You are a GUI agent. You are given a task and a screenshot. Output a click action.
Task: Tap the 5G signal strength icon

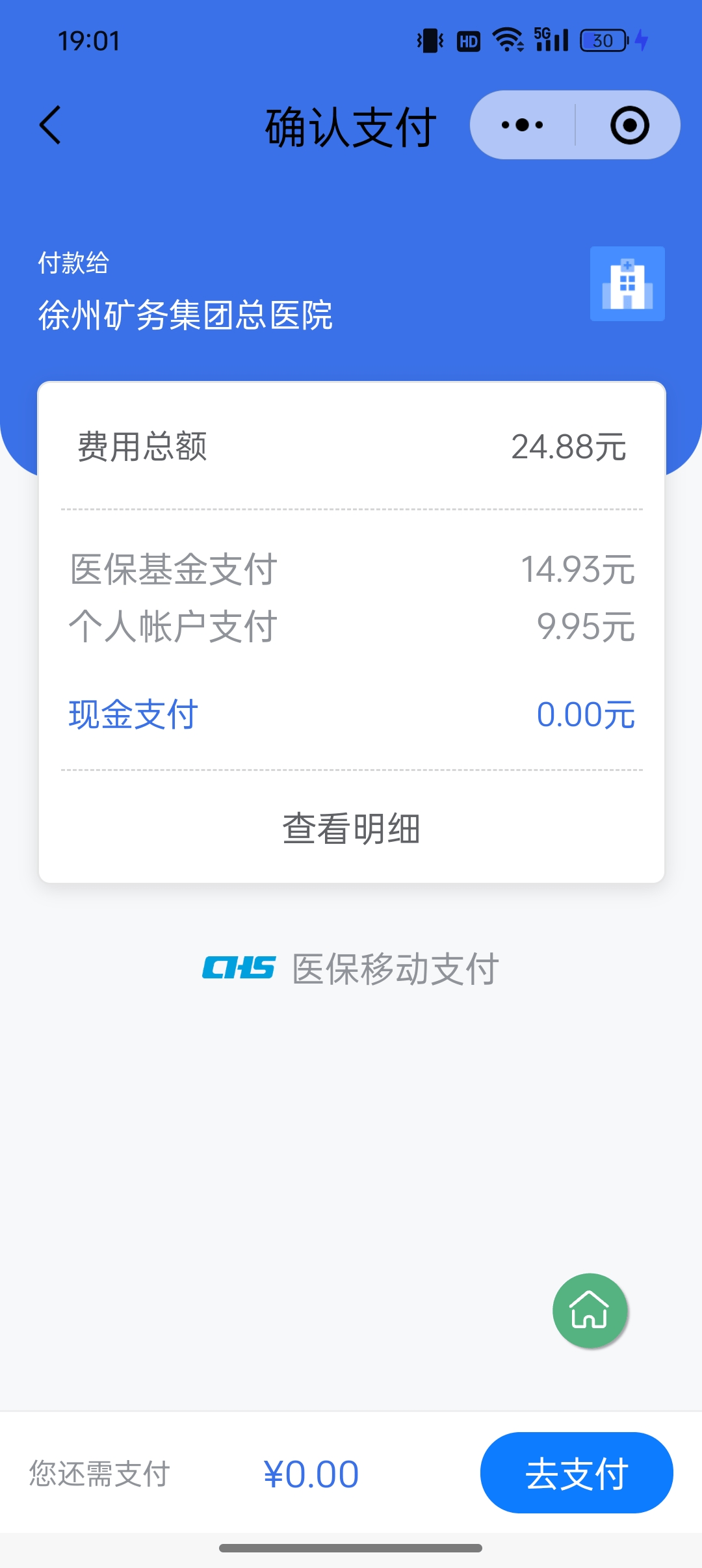click(x=550, y=40)
